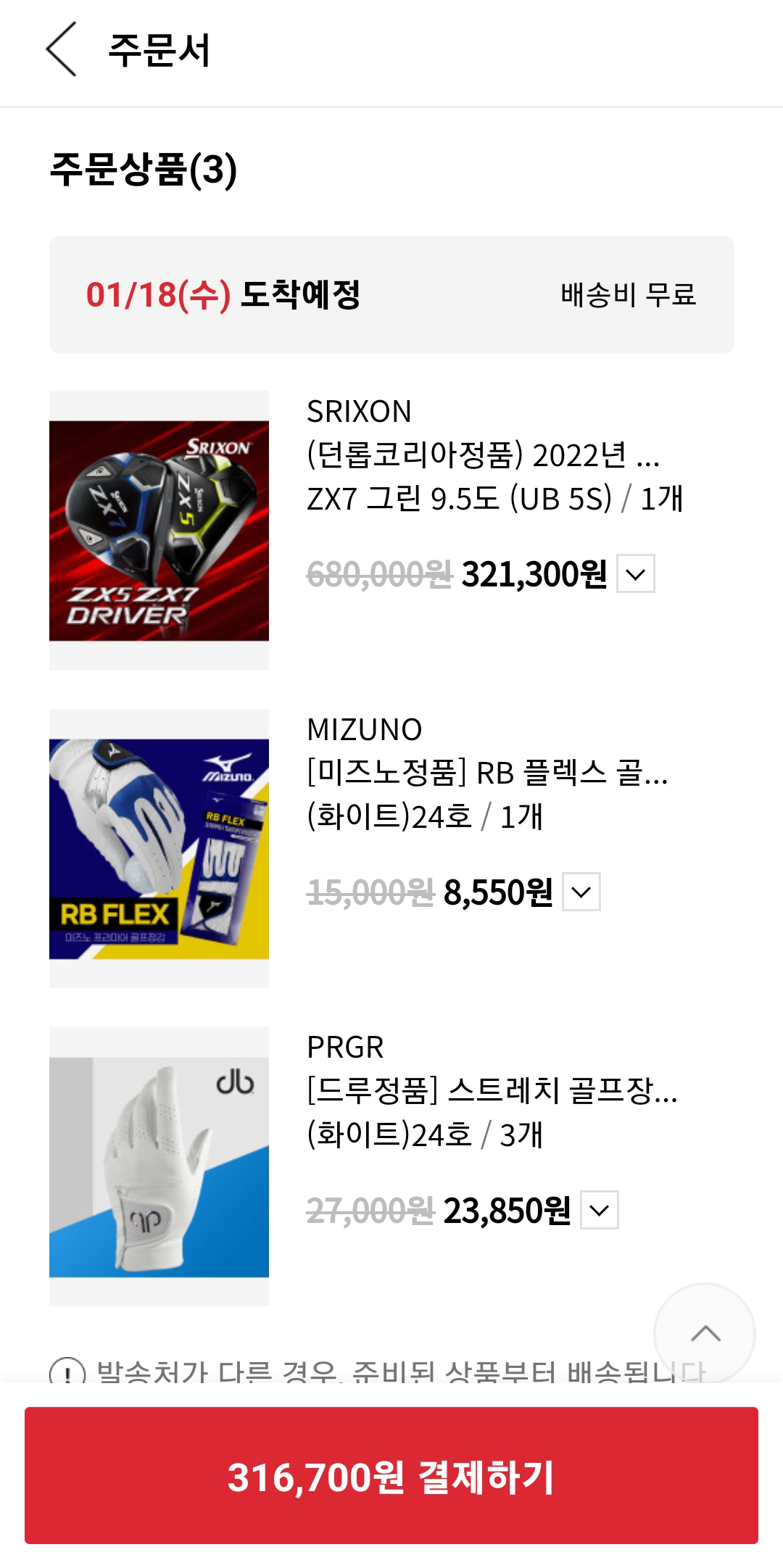The height and width of the screenshot is (1568, 783).
Task: Open the PRGR stretch golf glove image
Action: [159, 1166]
